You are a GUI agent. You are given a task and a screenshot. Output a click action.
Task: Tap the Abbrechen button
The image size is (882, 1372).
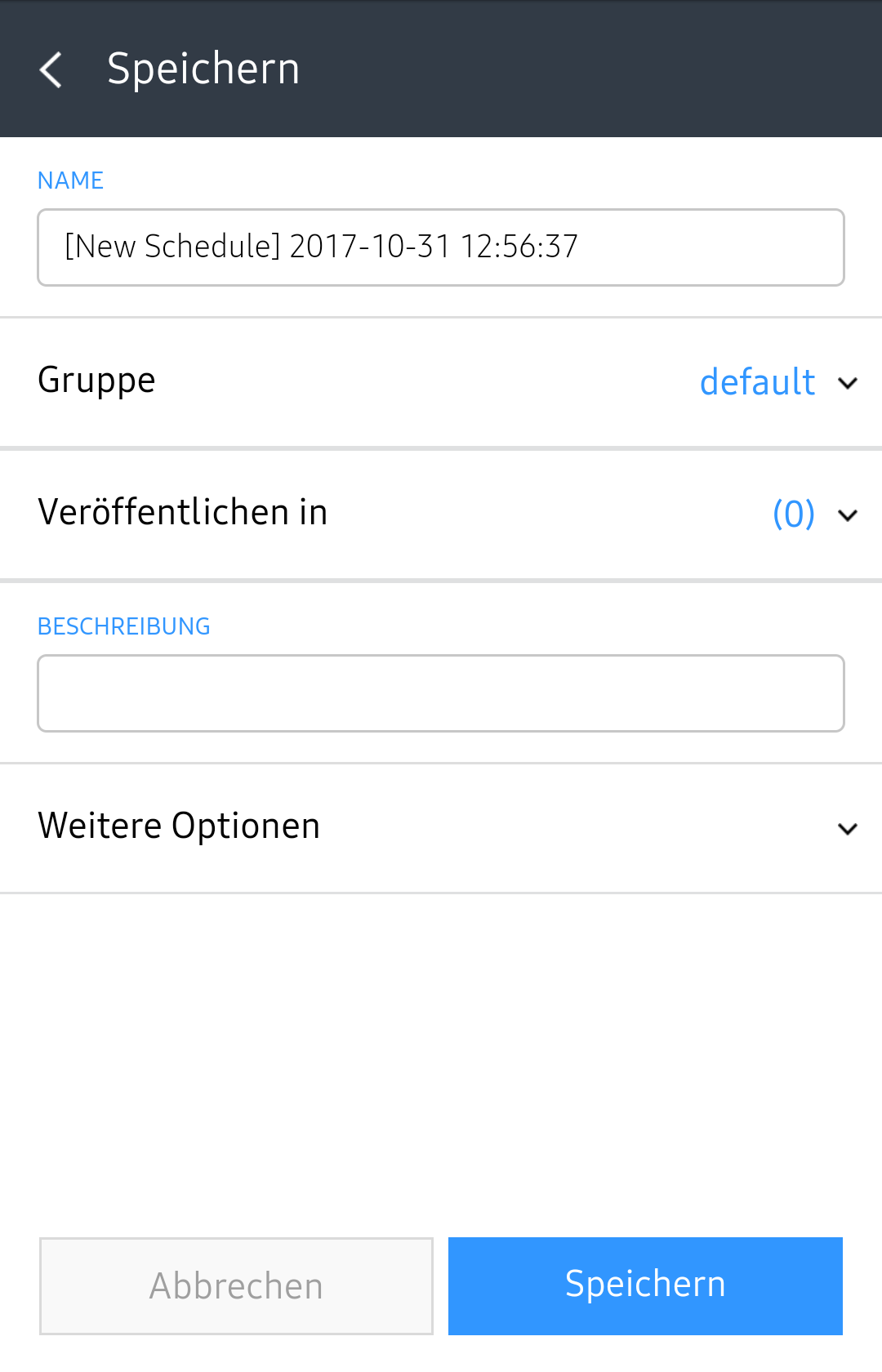(x=236, y=1286)
